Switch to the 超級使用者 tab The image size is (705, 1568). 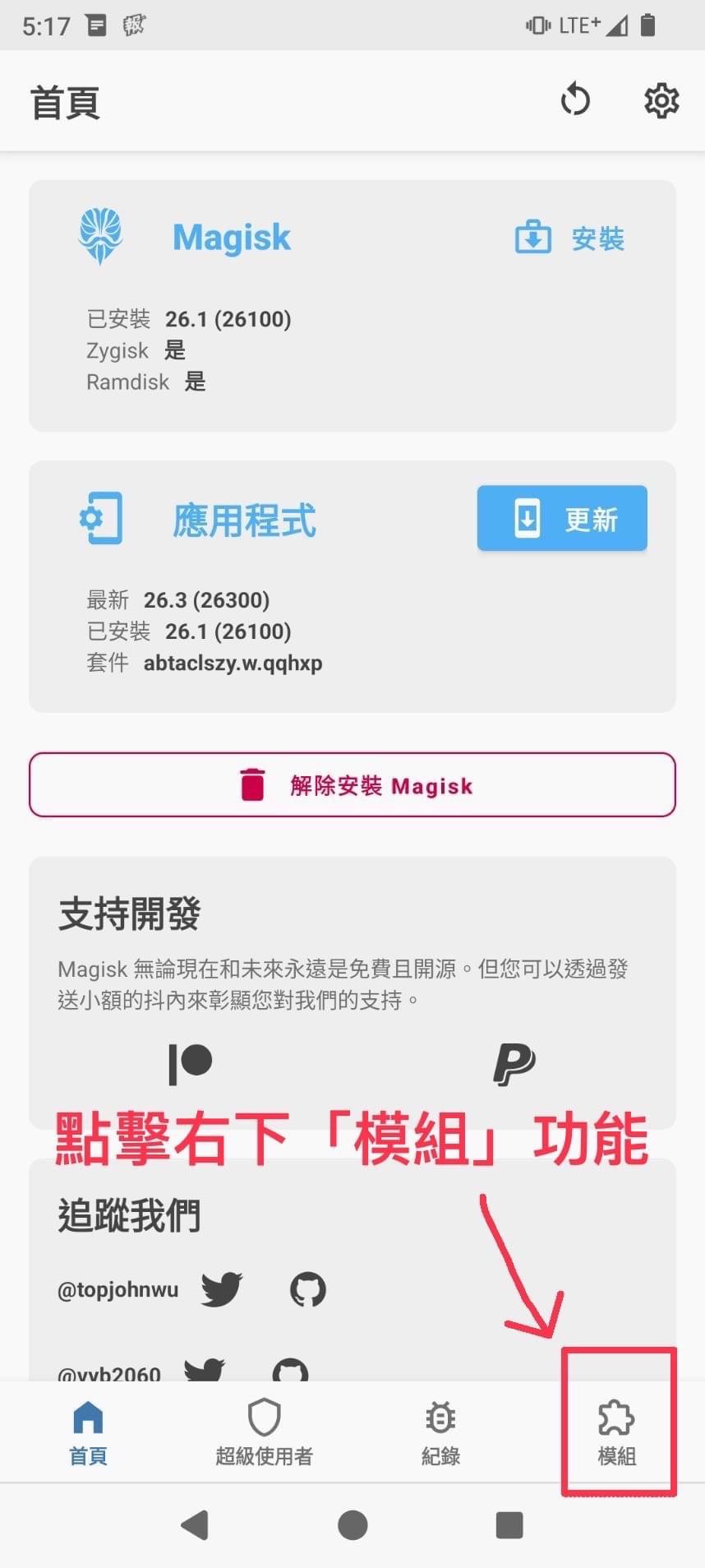(x=264, y=1432)
